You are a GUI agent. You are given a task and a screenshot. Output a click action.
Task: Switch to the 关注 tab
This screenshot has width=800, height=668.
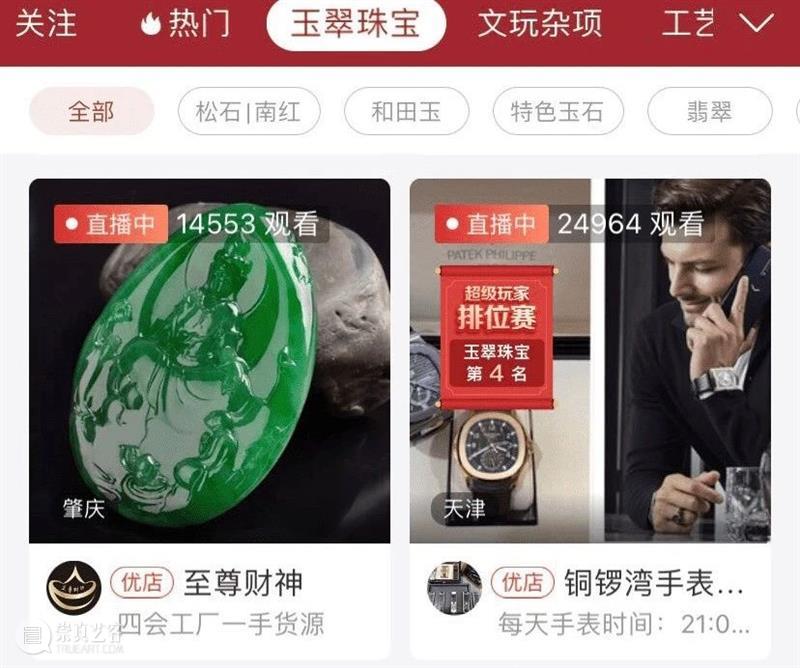46,23
